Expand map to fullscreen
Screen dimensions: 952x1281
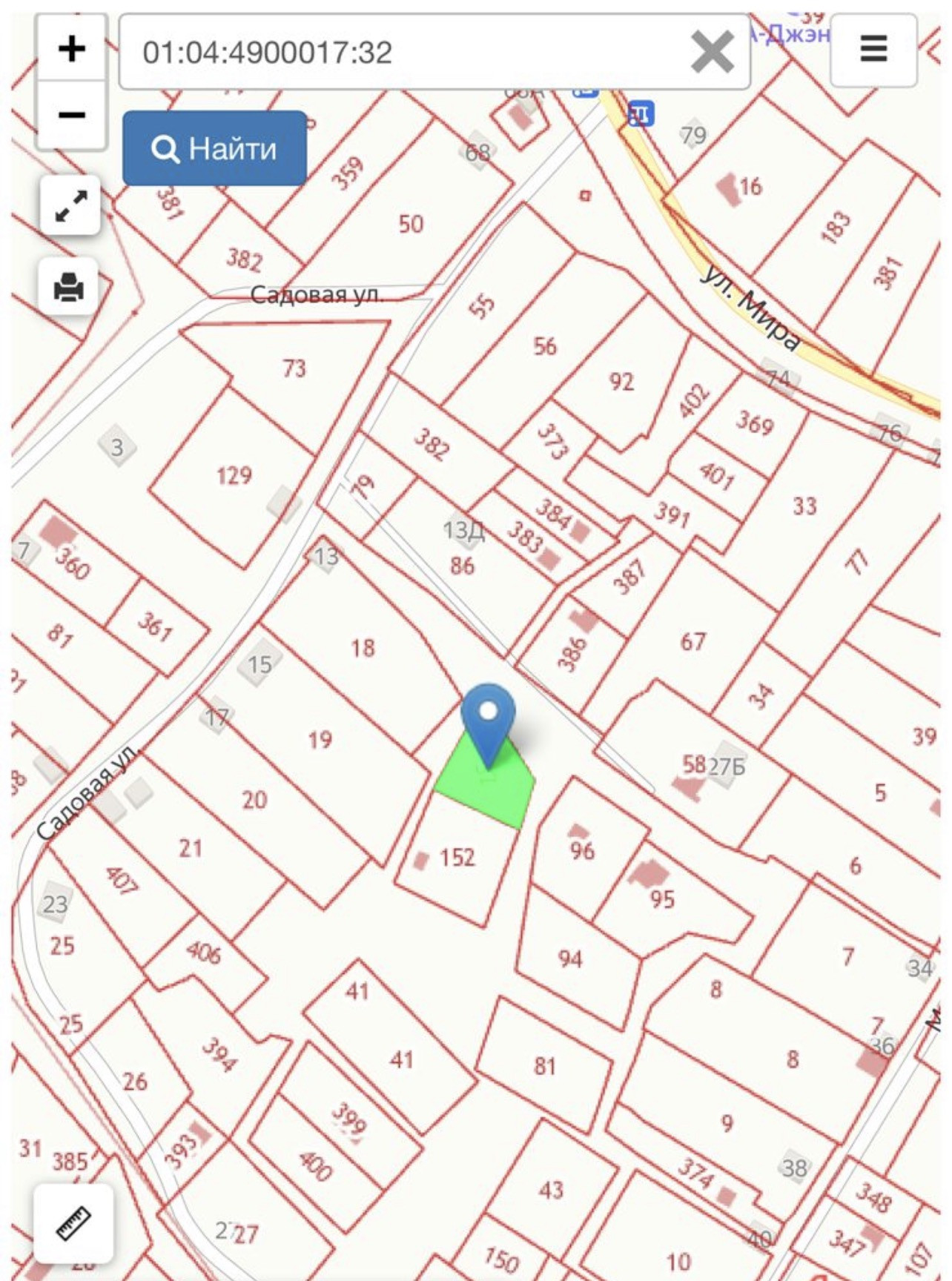[70, 206]
